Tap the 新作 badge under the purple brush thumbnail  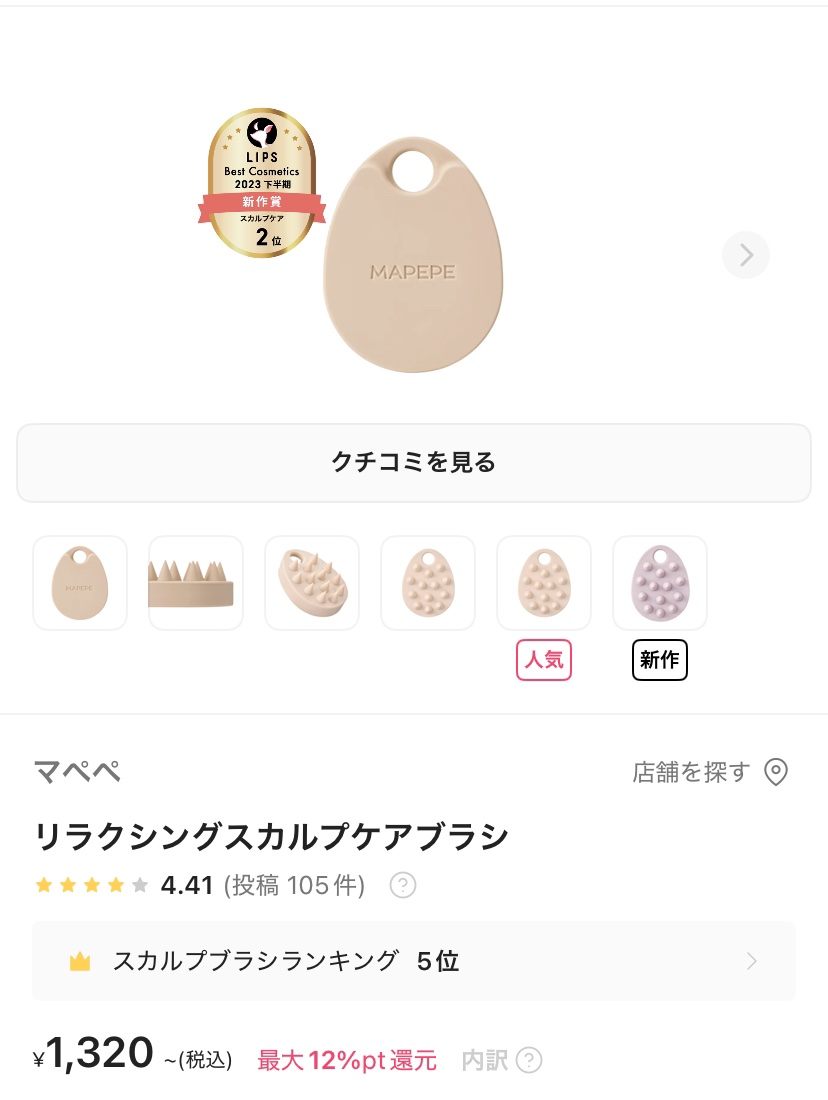click(660, 660)
